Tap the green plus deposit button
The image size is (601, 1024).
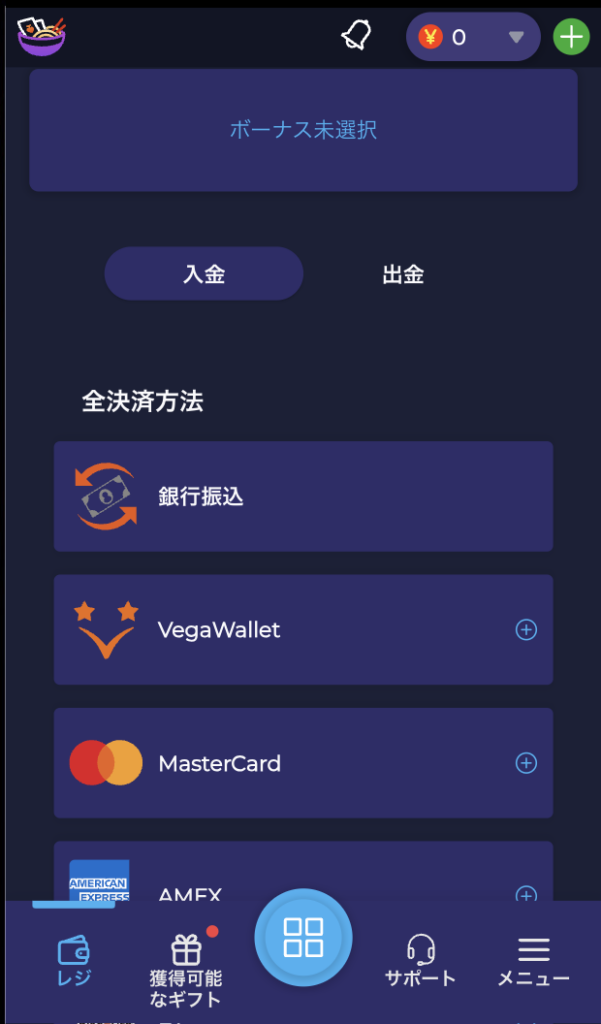tap(571, 37)
